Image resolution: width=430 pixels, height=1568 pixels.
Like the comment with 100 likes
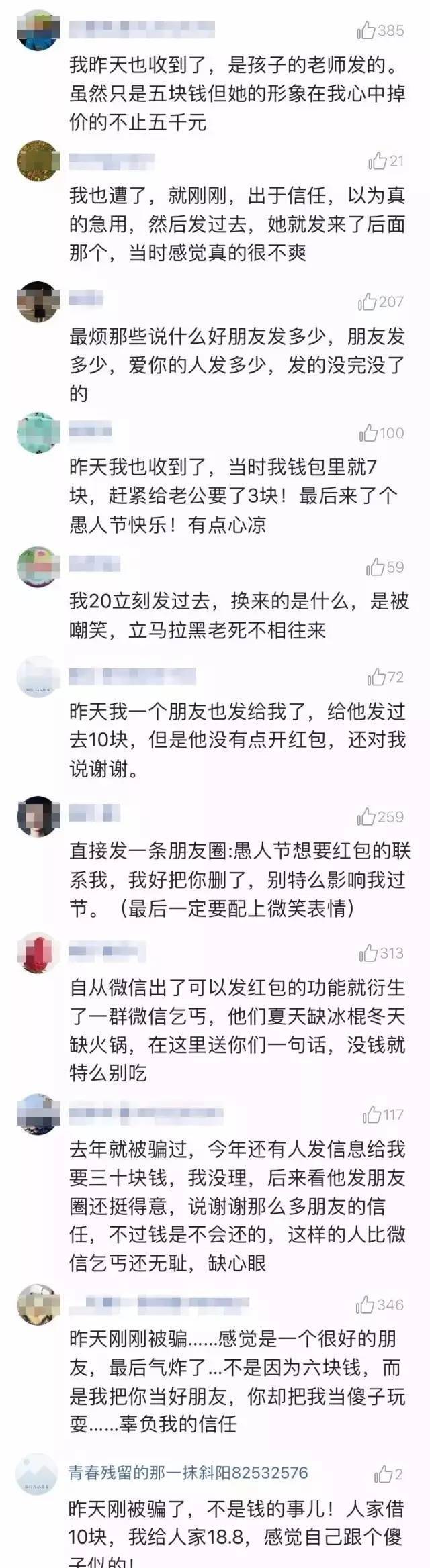[x=369, y=433]
